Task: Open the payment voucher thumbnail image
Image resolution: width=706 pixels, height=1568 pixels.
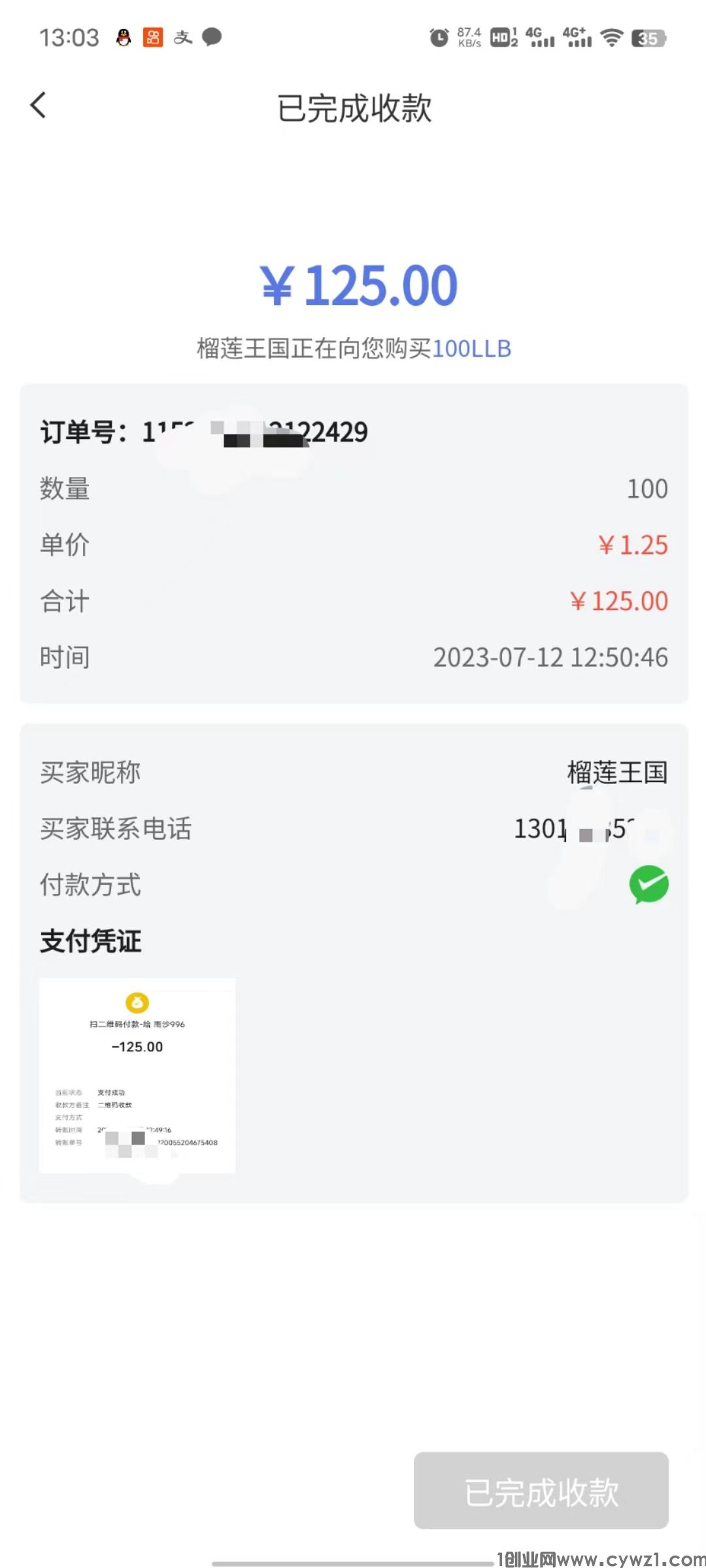Action: [137, 1075]
